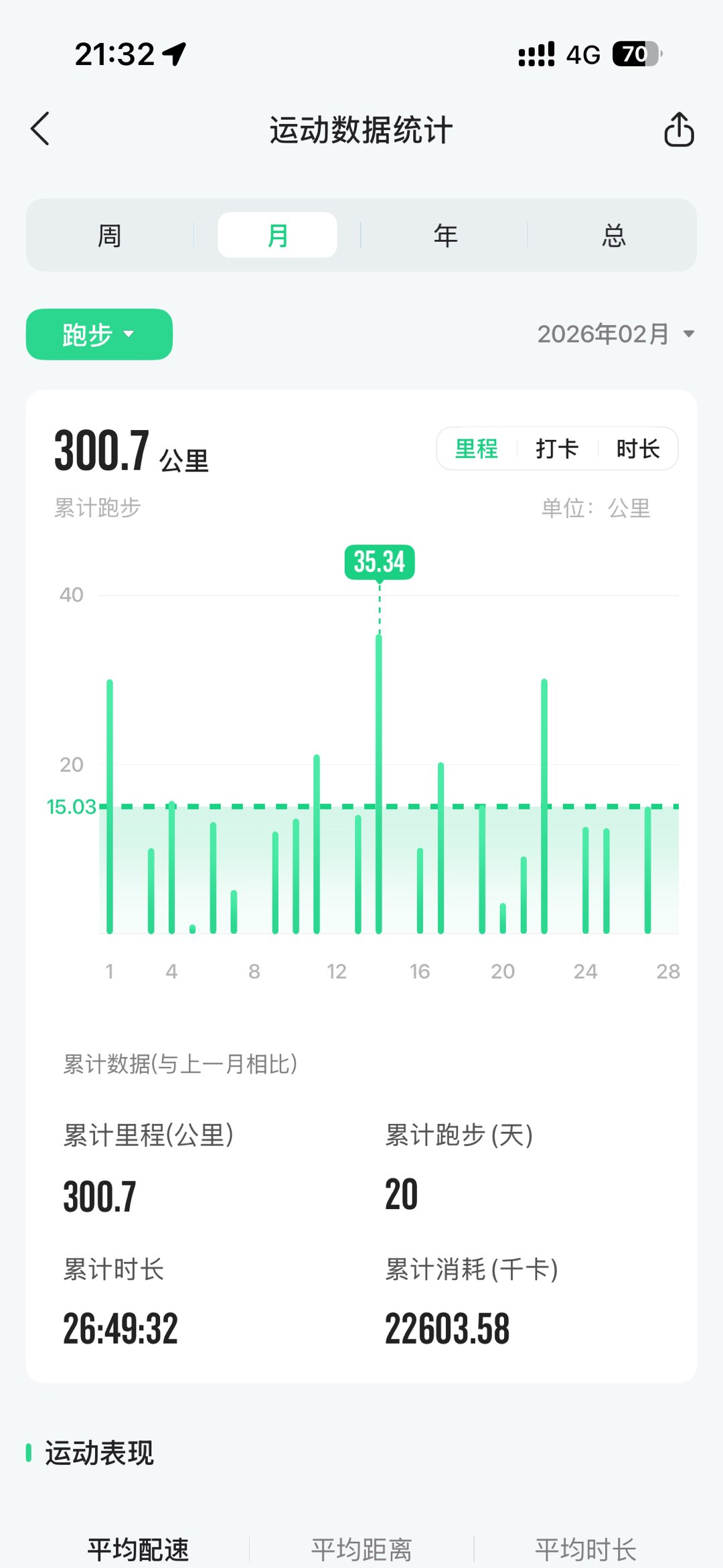Show 总 all-time statistics
This screenshot has height=1568, width=723.
[613, 236]
